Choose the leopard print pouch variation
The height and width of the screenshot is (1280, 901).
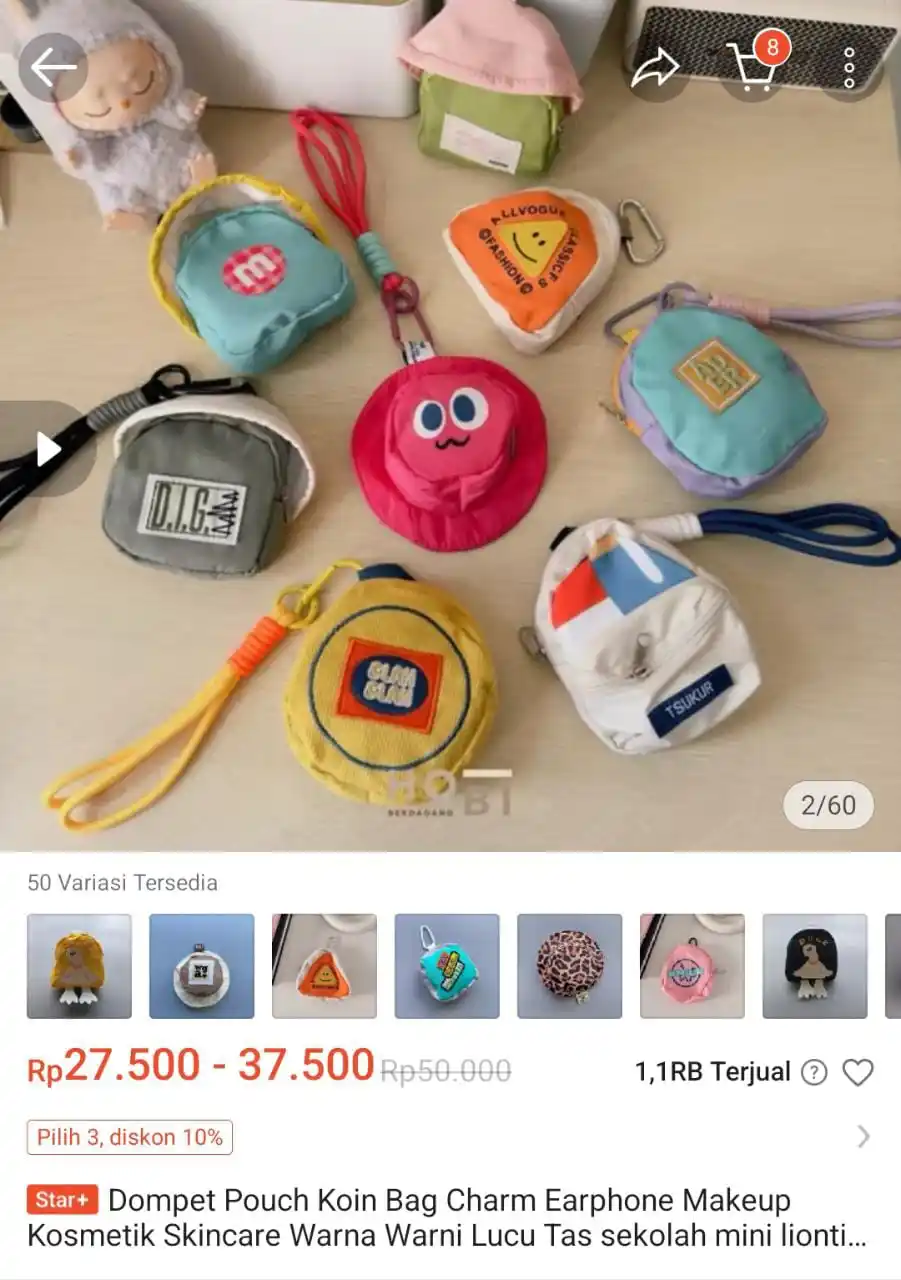click(570, 966)
